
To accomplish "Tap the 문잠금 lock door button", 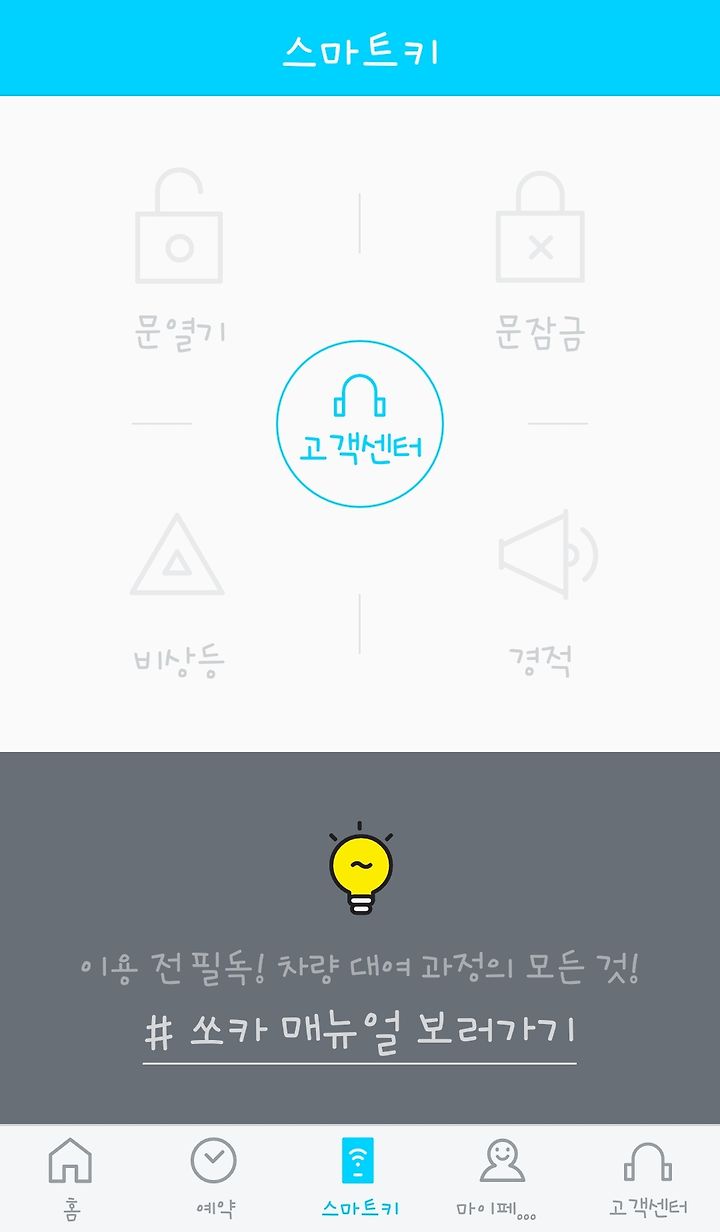I will click(540, 260).
